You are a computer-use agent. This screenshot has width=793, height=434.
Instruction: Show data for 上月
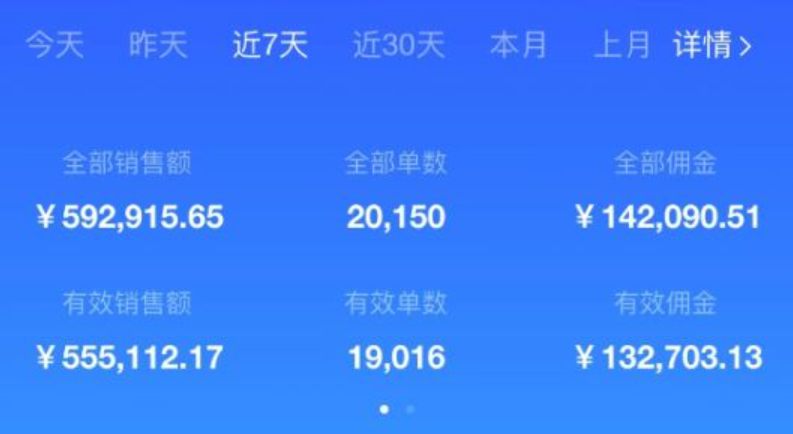(621, 46)
